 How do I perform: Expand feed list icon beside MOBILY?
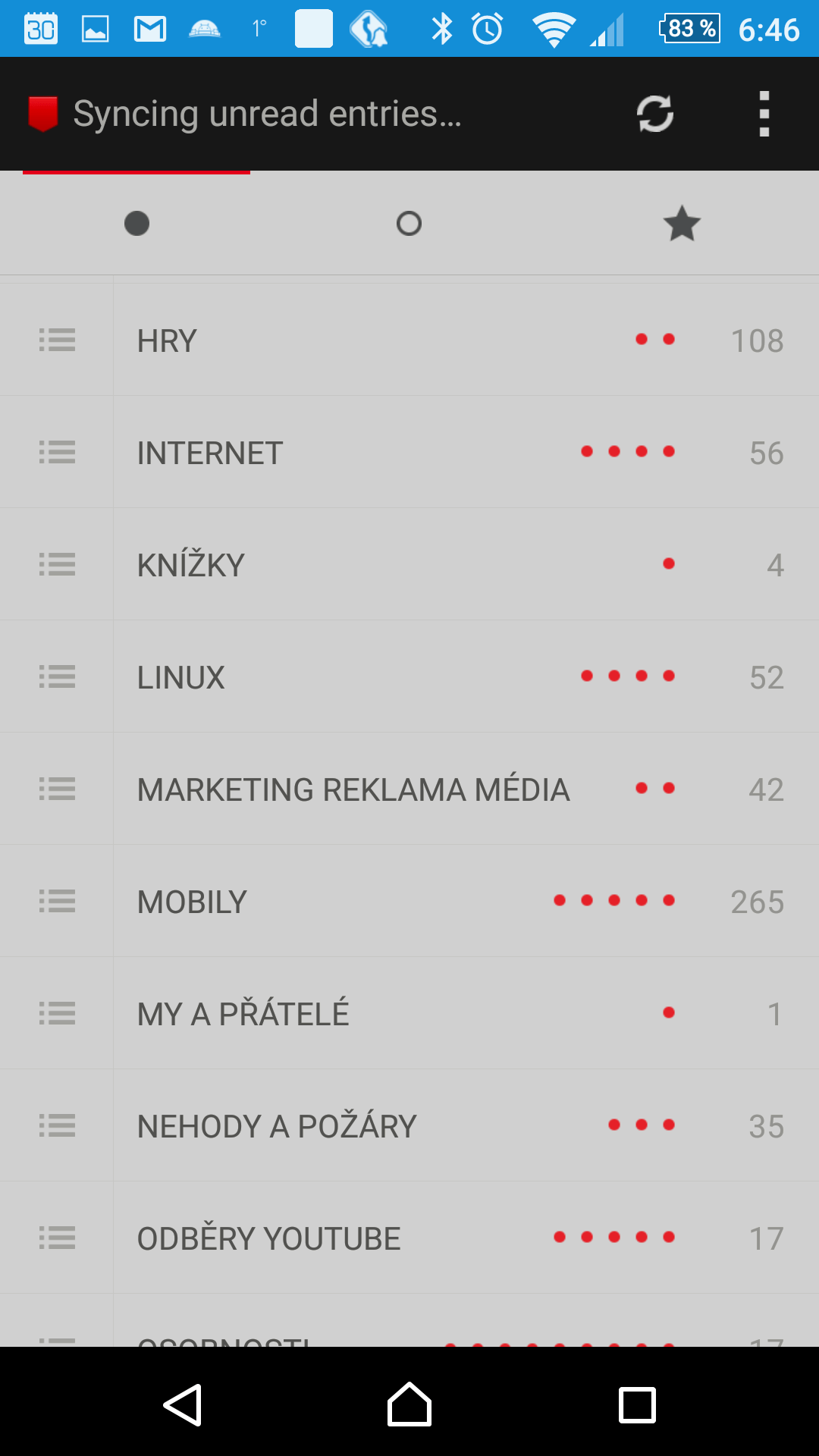coord(57,901)
